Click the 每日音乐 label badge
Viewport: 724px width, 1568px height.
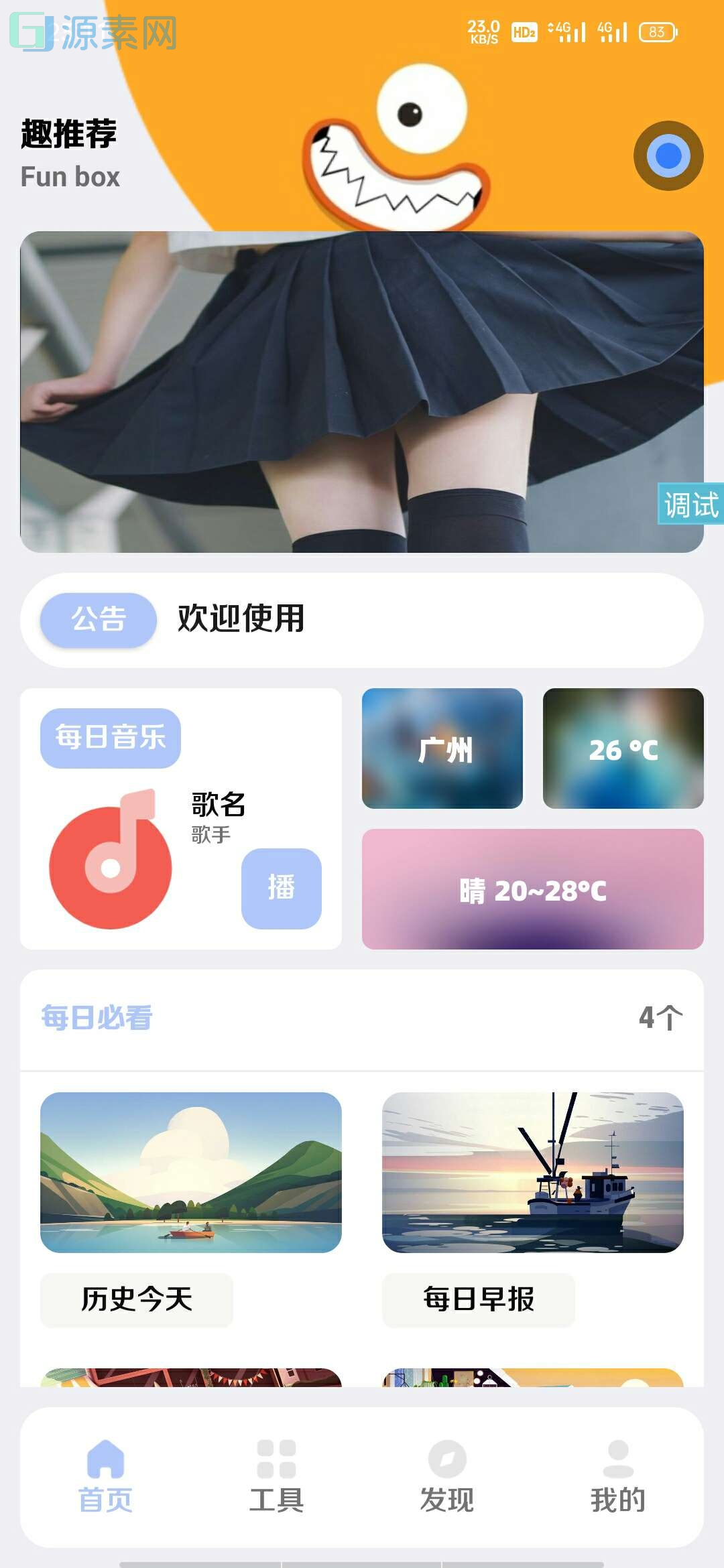110,736
